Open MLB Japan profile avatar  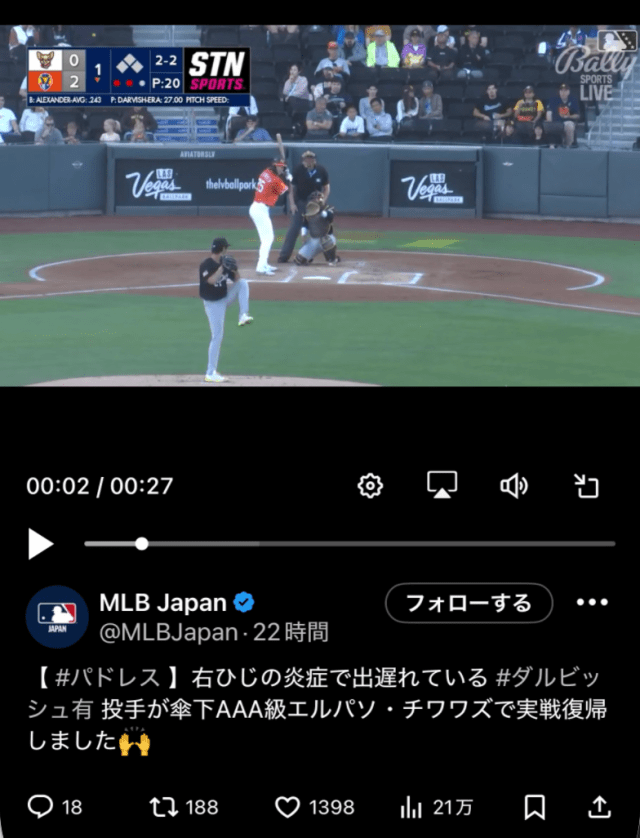tap(57, 616)
